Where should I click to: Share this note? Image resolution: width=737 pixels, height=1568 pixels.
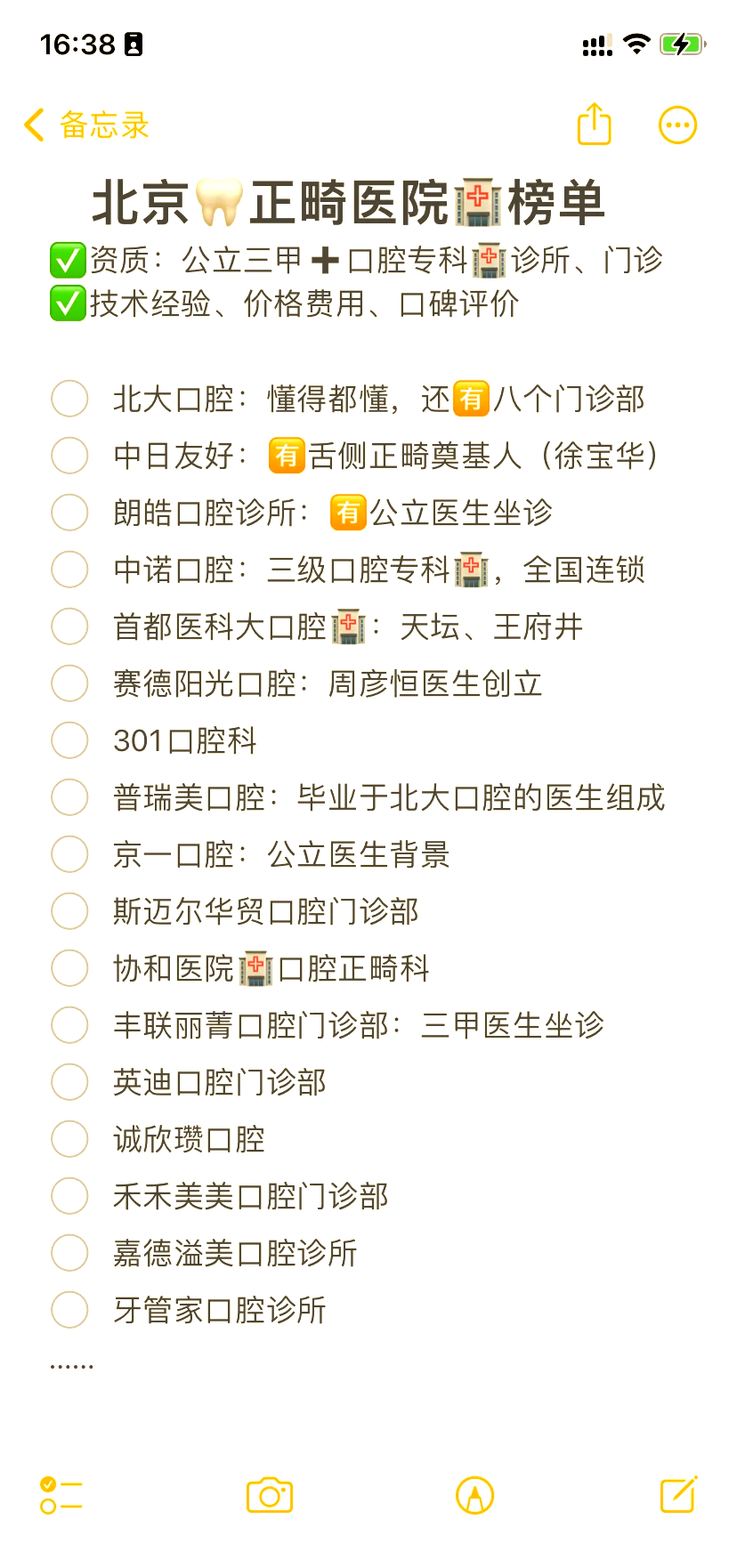(x=595, y=124)
